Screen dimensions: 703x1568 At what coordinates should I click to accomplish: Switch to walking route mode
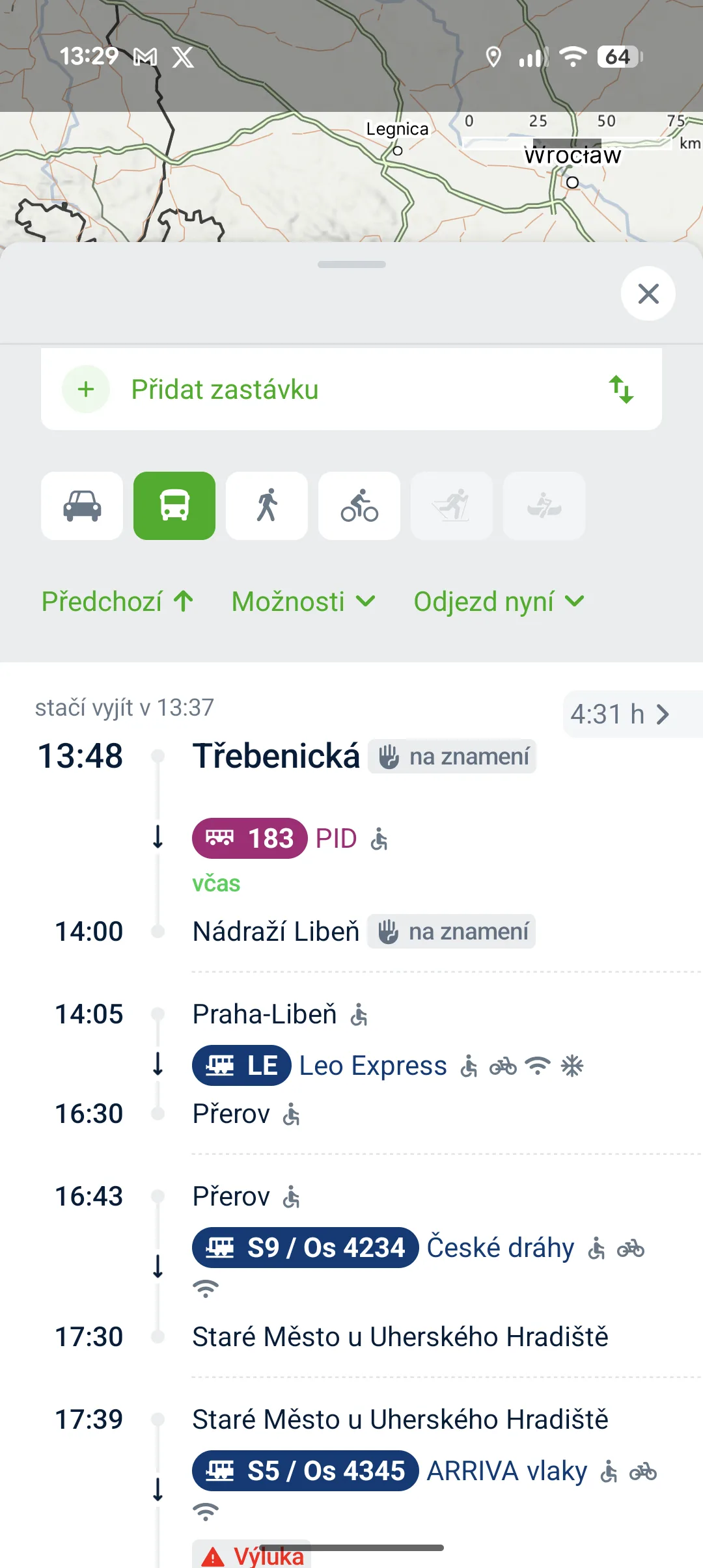coord(267,506)
